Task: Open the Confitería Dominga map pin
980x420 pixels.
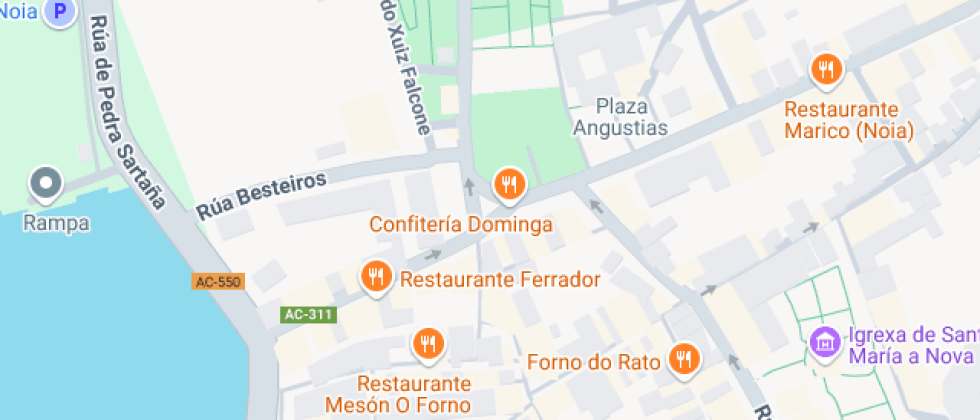Action: pos(509,184)
